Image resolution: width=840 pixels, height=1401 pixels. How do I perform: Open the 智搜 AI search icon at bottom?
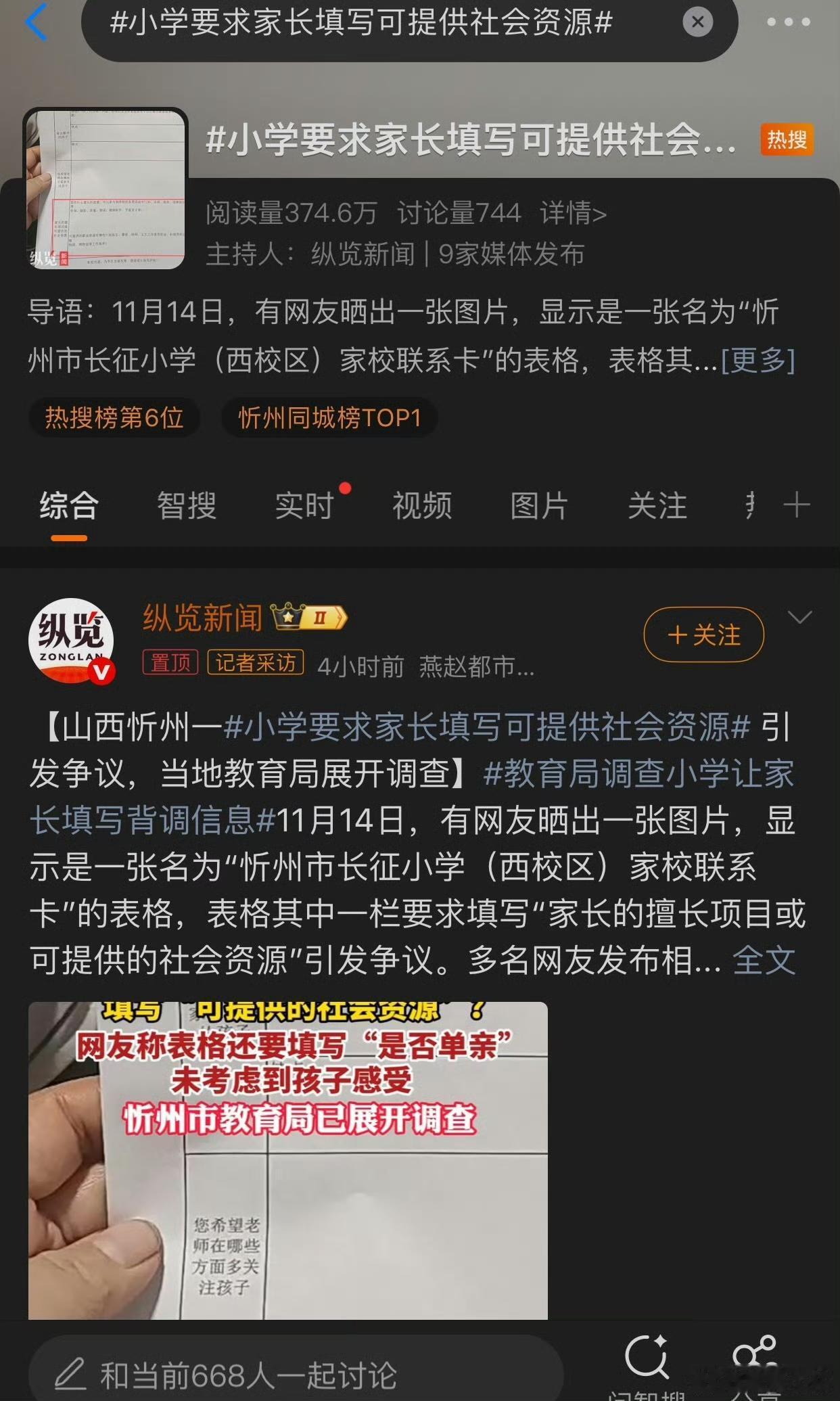[x=647, y=1355]
